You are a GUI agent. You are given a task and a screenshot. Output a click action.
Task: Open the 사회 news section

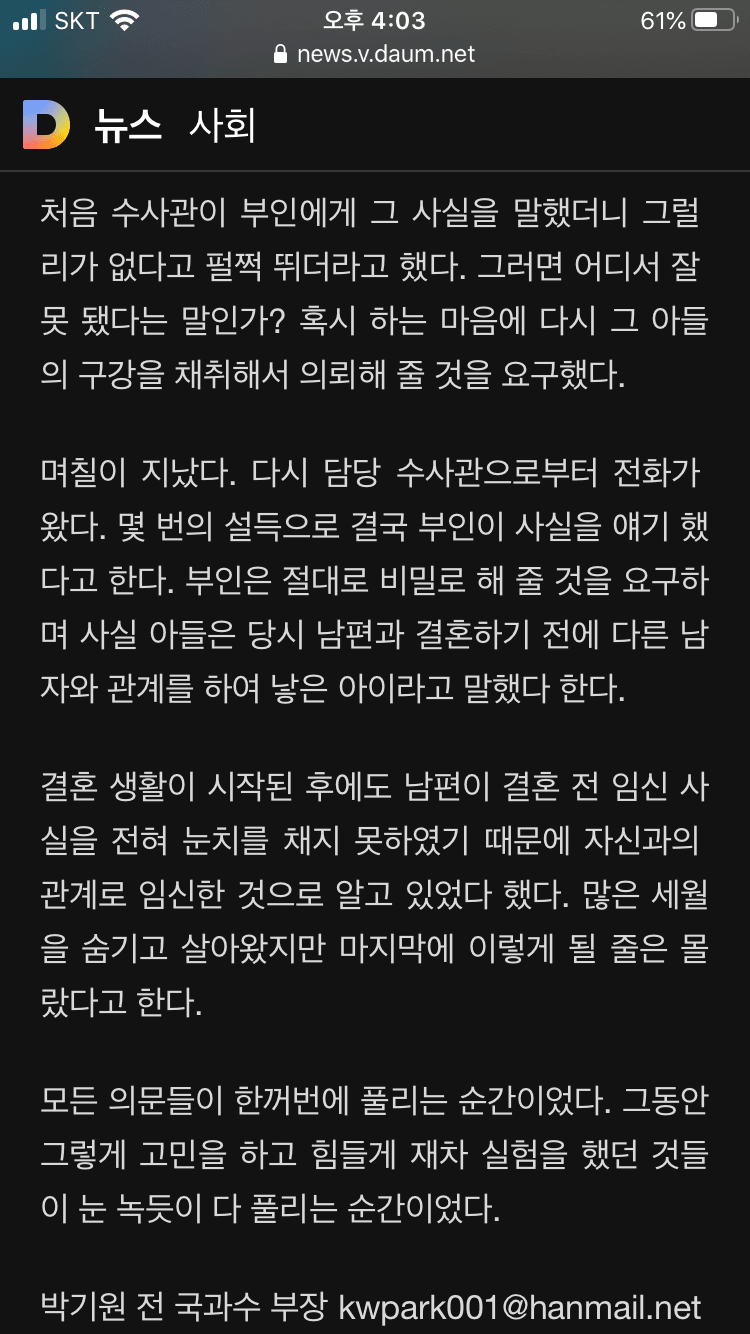tap(223, 127)
